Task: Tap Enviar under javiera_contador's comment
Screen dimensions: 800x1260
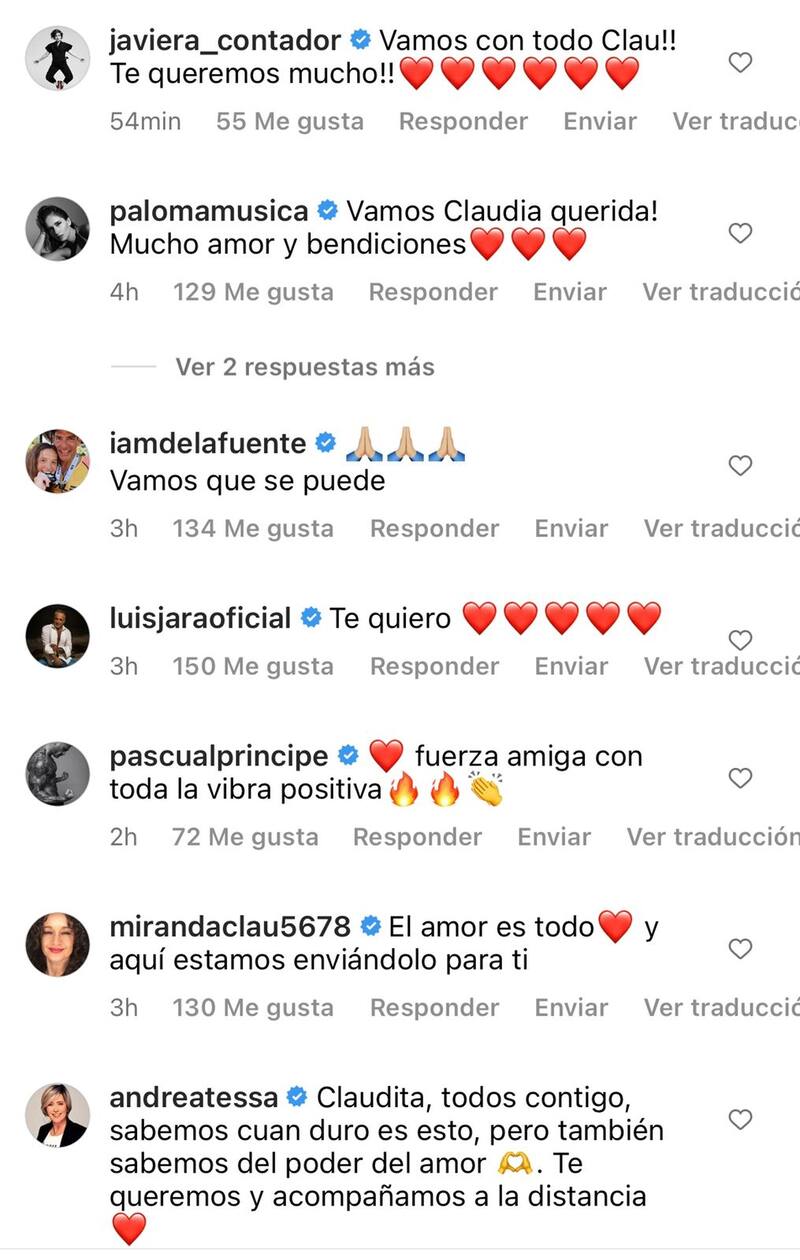Action: pos(600,121)
